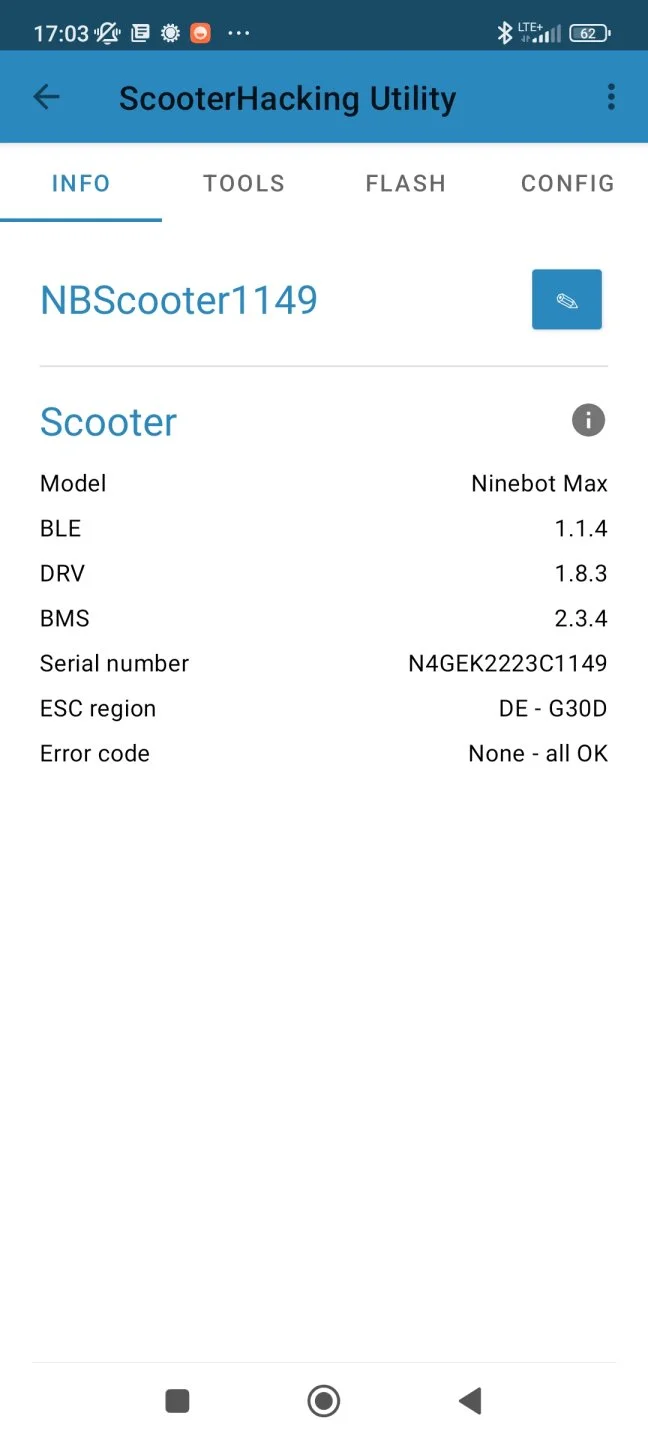648x1440 pixels.
Task: Open the CONFIG tab
Action: (567, 183)
